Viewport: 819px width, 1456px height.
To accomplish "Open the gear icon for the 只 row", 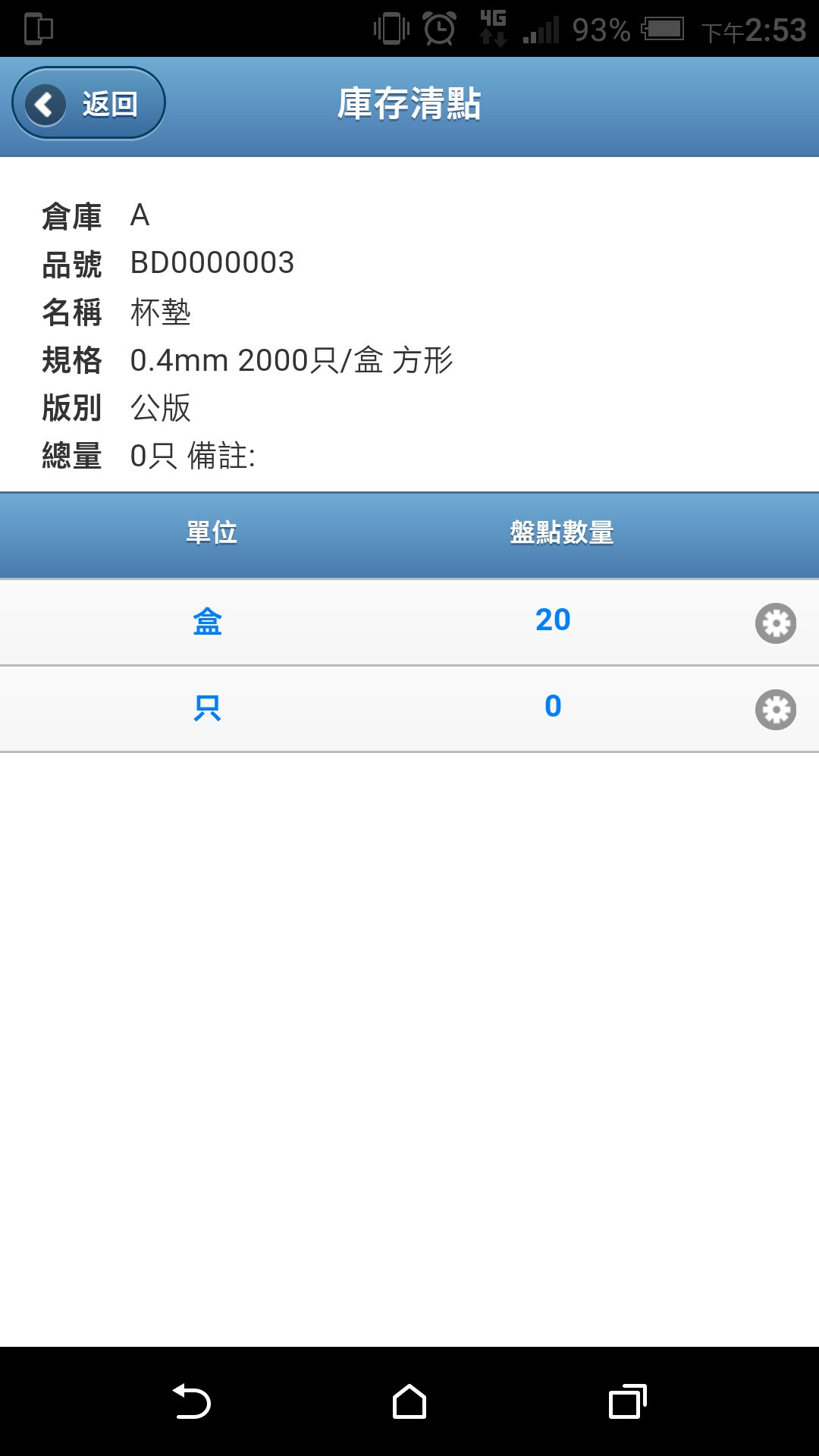I will click(776, 710).
